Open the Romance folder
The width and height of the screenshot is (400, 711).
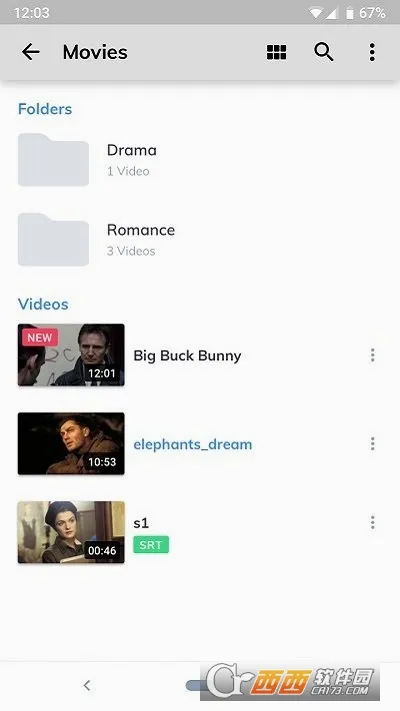(x=200, y=239)
